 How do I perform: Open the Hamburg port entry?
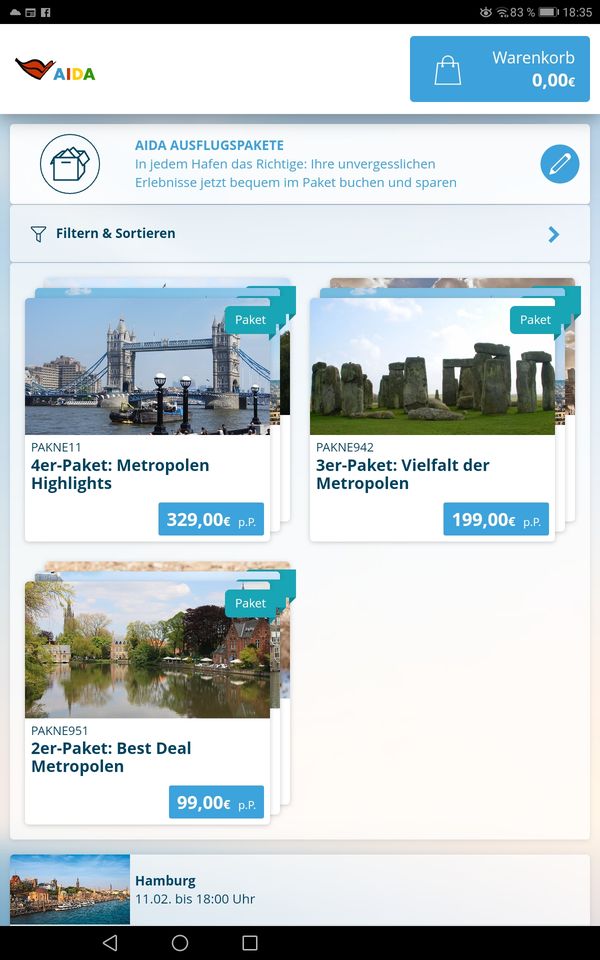(300, 889)
